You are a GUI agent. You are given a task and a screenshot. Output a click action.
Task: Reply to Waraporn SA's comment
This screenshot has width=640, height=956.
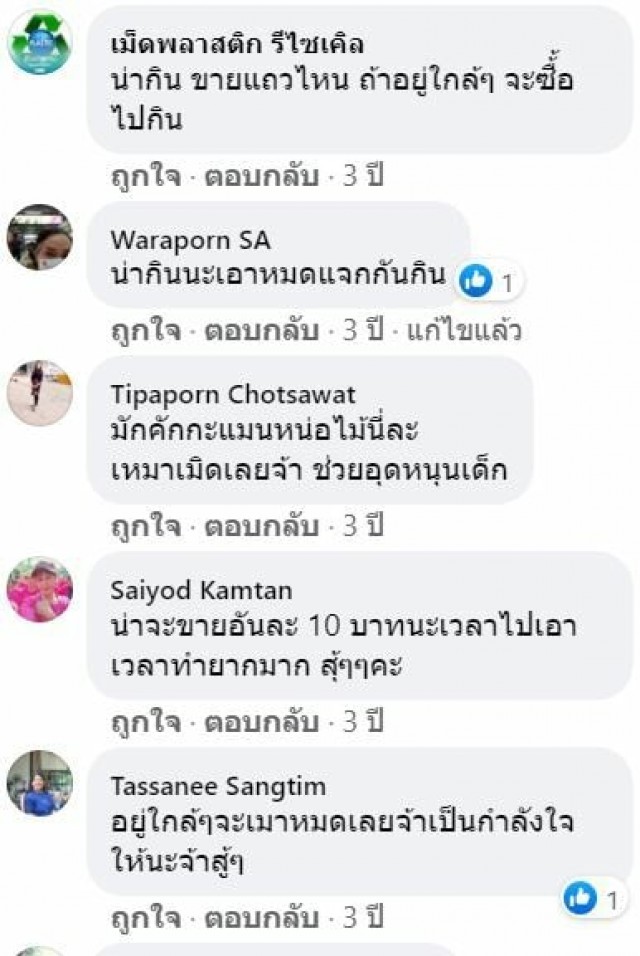pos(262,331)
